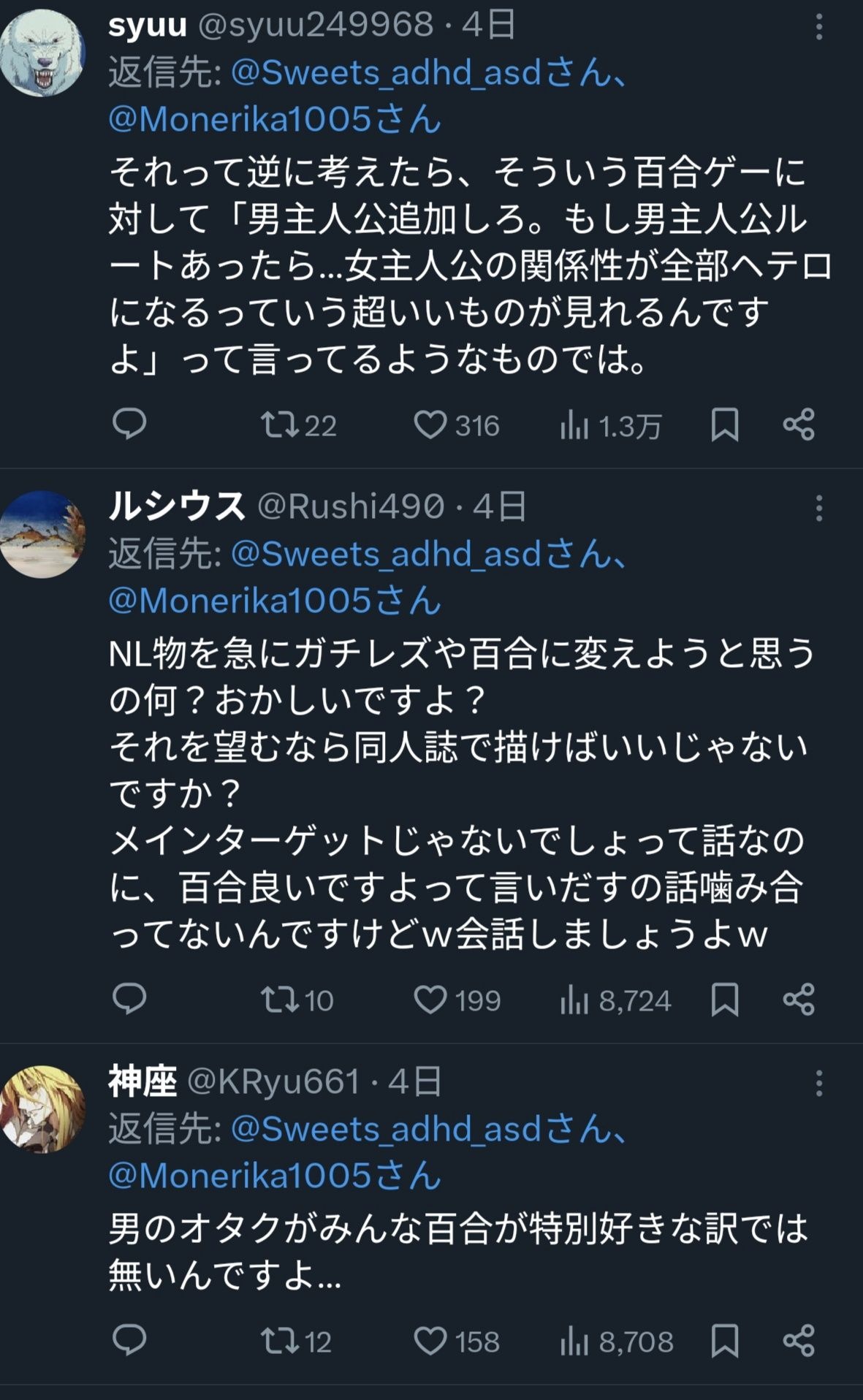The image size is (863, 1400).
Task: Open syuu's profile picture
Action: click(x=42, y=53)
